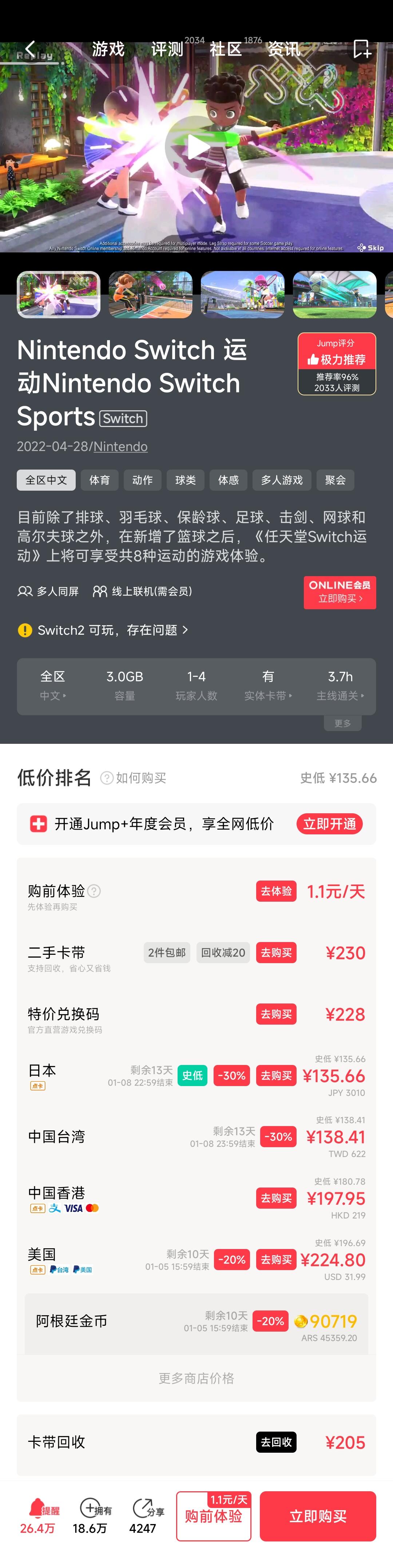The image size is (393, 1568).
Task: Tap 去体验 for 购前体验
Action: click(x=276, y=891)
